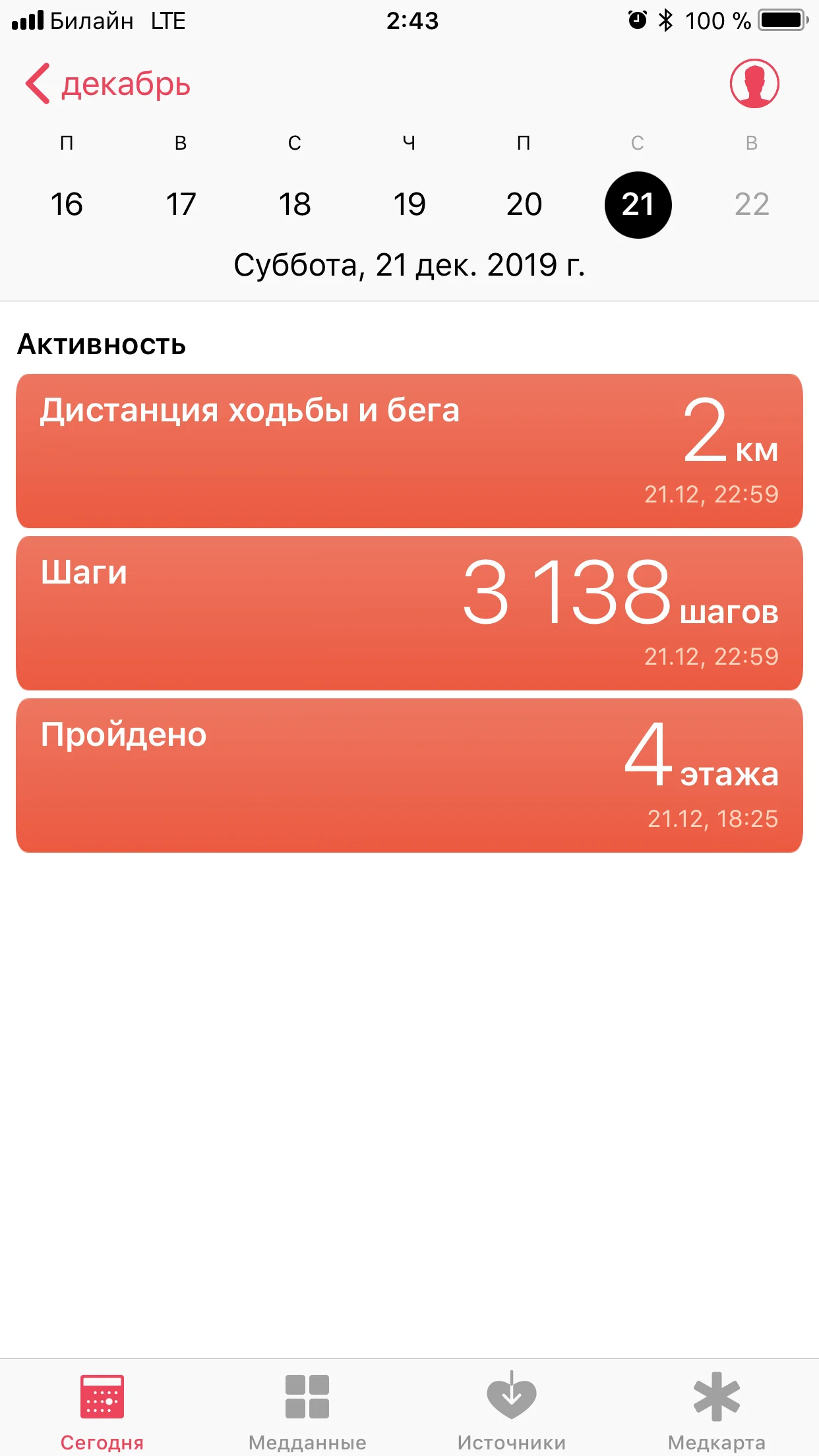The image size is (819, 1456).
Task: Select date 20 in the week row
Action: click(524, 204)
